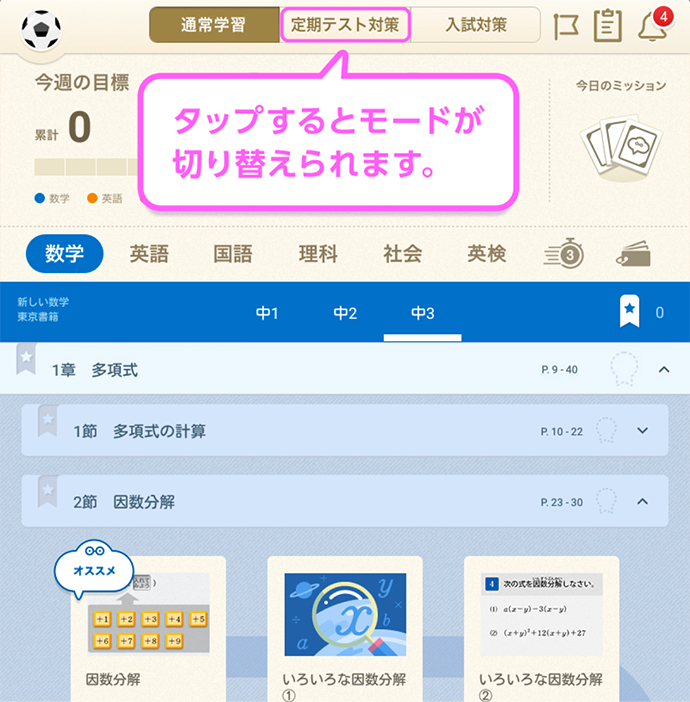Select the 英検 tab
The height and width of the screenshot is (702, 690).
click(x=487, y=254)
